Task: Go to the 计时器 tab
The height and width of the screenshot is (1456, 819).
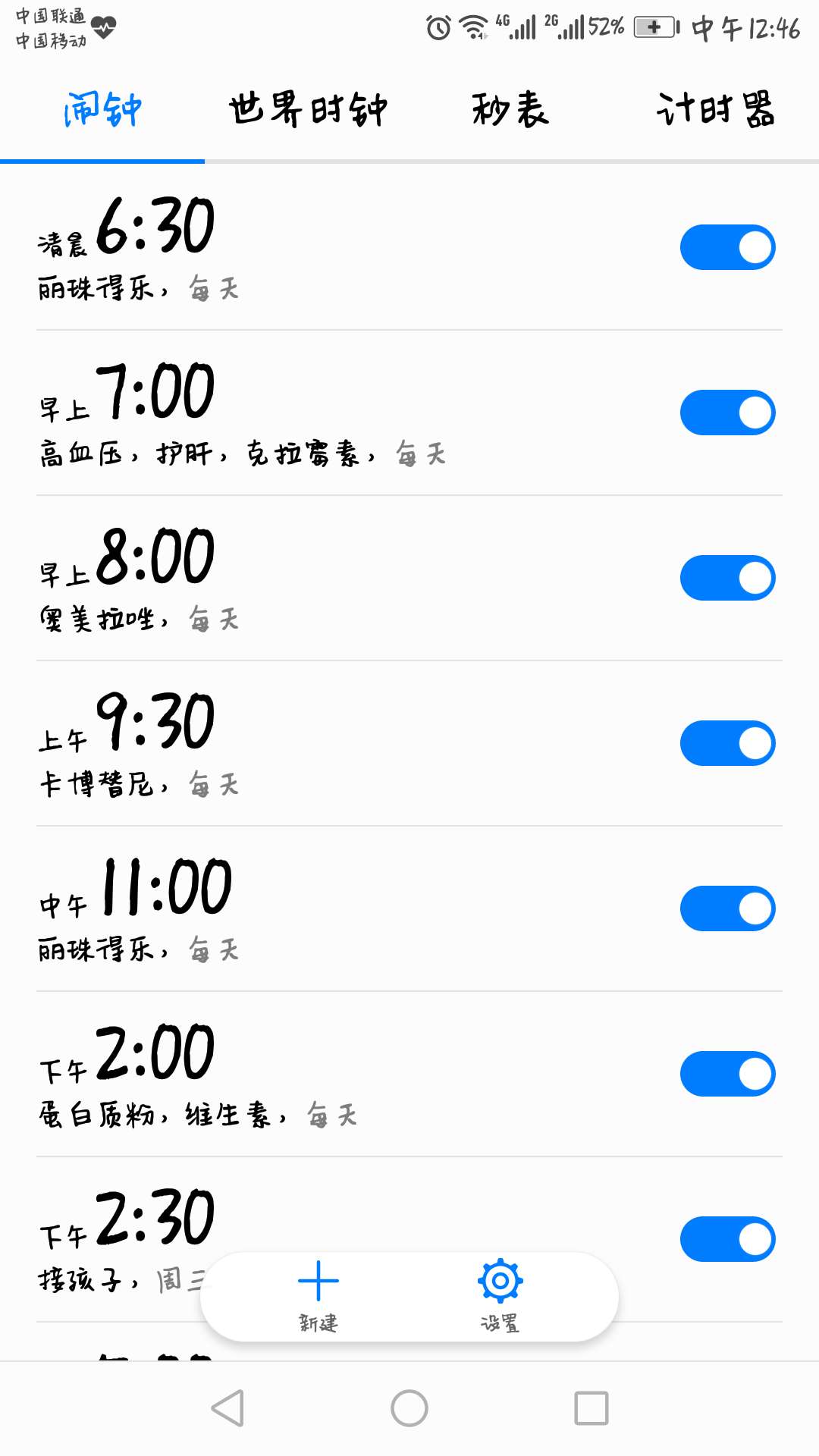Action: pos(715,110)
